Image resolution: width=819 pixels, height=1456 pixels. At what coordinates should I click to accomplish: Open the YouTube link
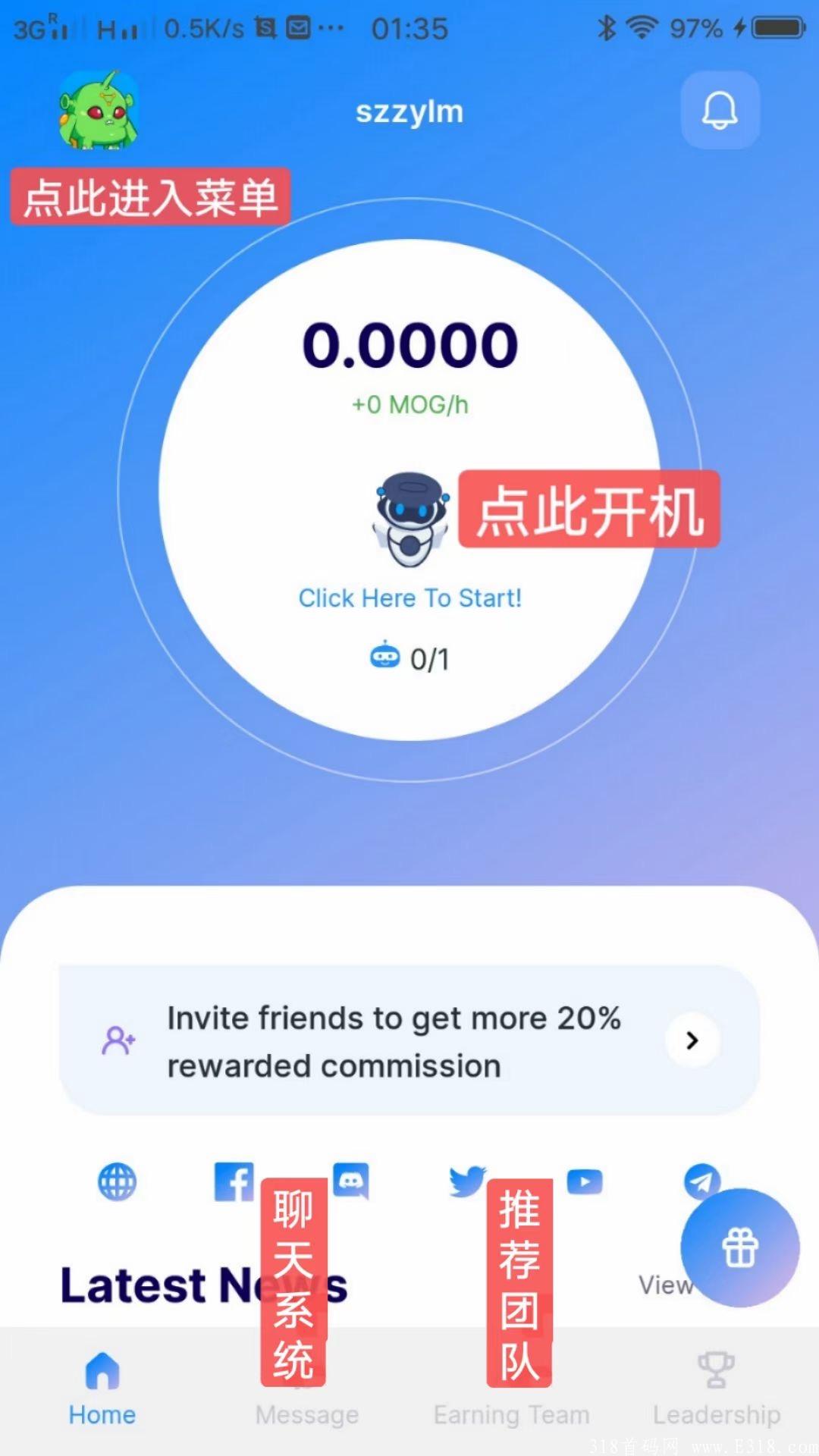click(585, 1181)
